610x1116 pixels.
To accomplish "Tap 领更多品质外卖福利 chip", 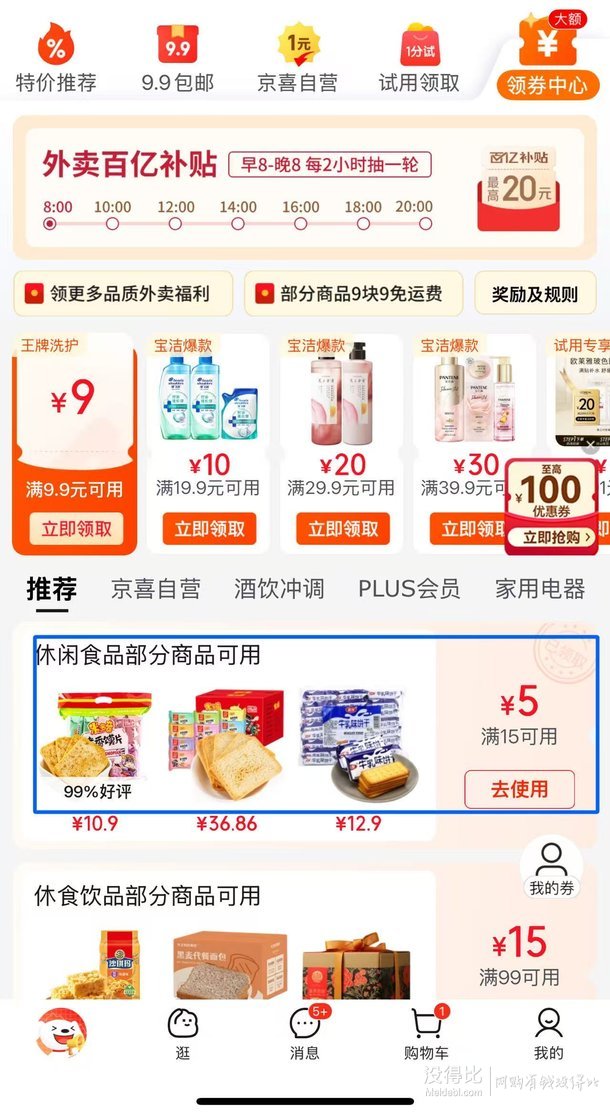I will click(124, 293).
